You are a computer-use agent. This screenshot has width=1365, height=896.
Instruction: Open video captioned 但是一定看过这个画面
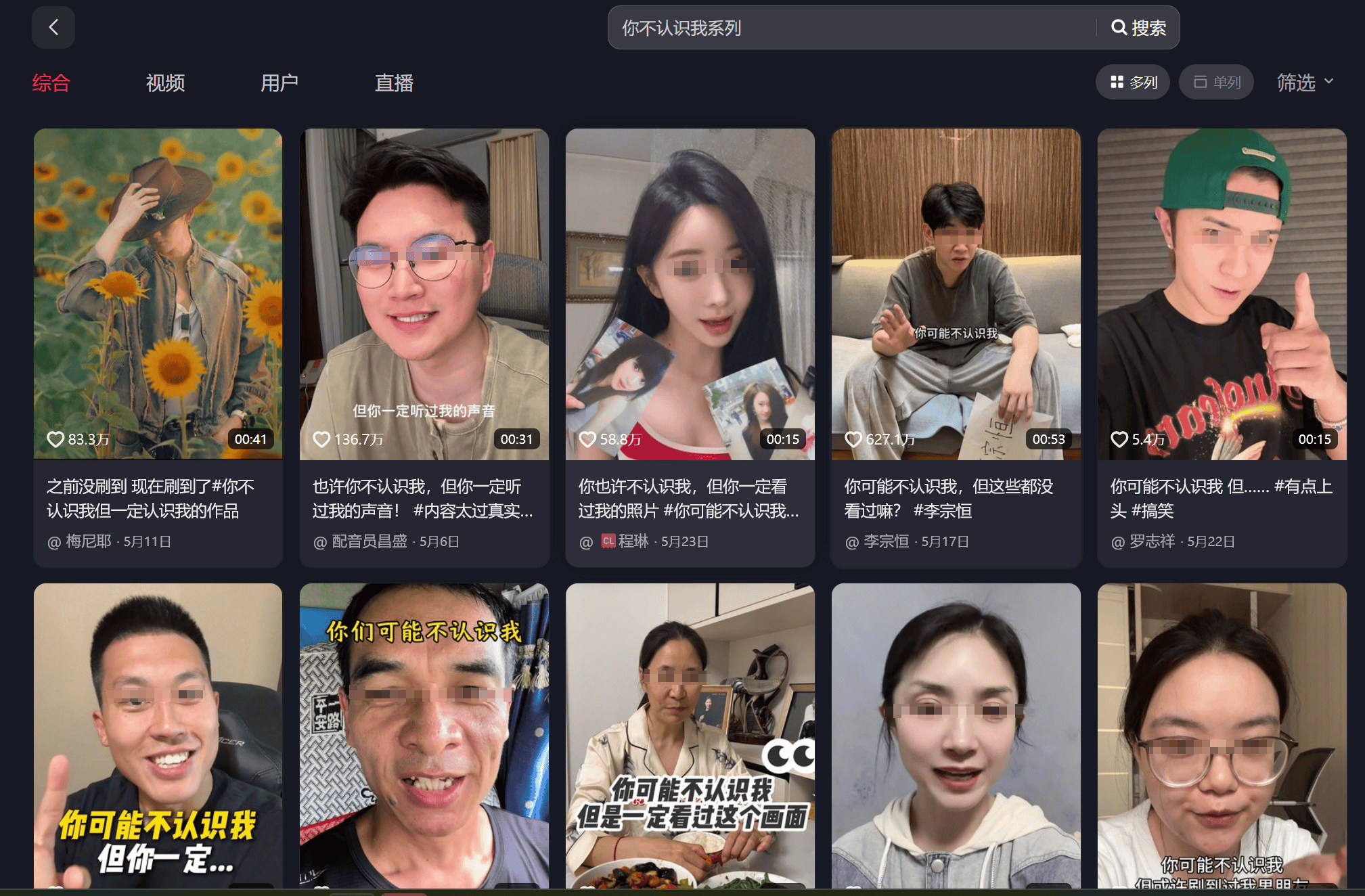tap(690, 738)
